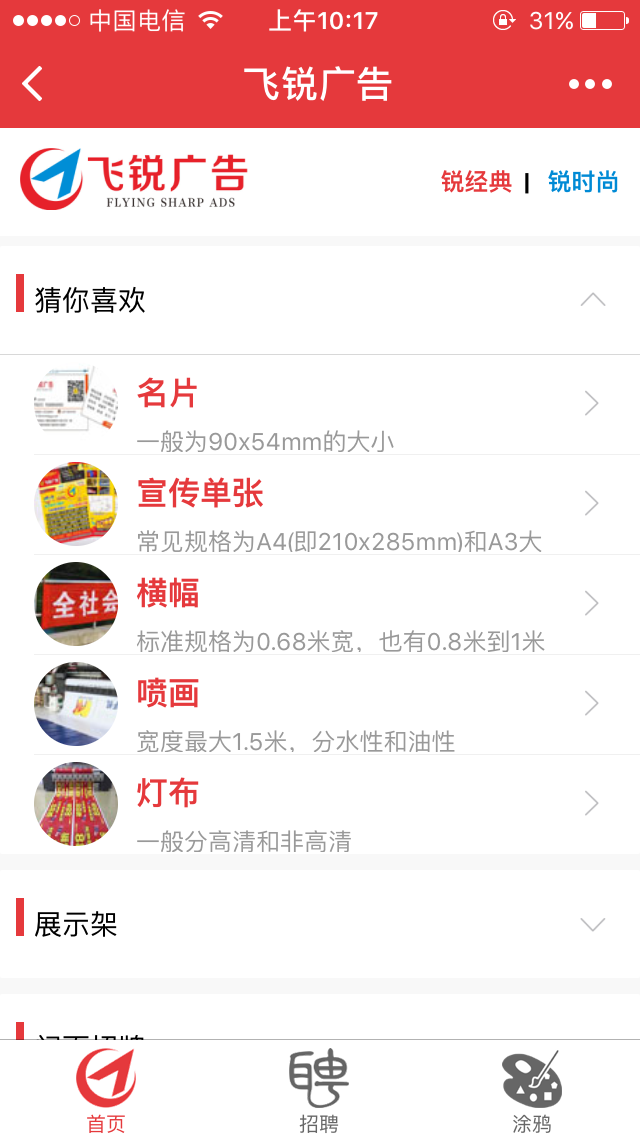Collapse the 猜你喜欢 section
The image size is (640, 1136).
click(x=592, y=300)
